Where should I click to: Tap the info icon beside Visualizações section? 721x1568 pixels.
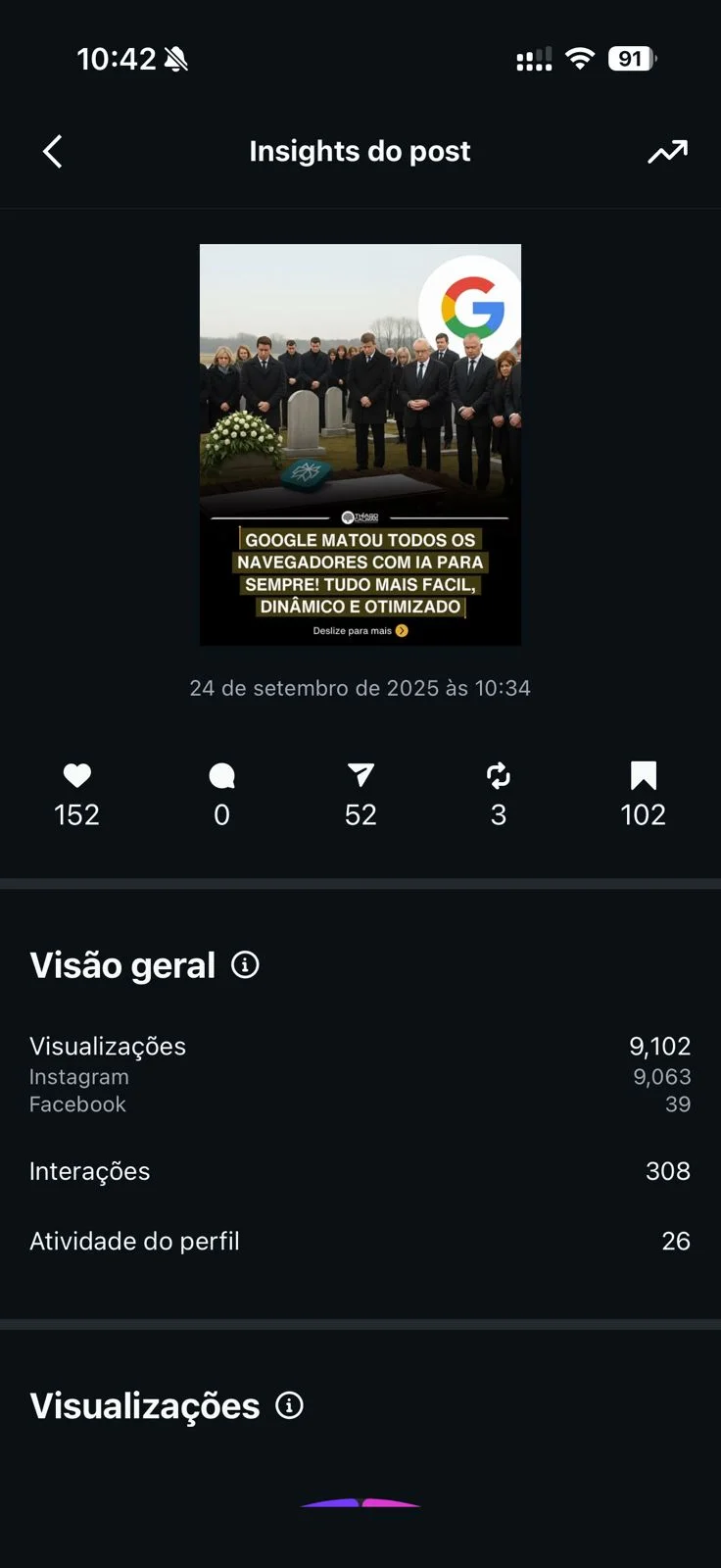[288, 1406]
